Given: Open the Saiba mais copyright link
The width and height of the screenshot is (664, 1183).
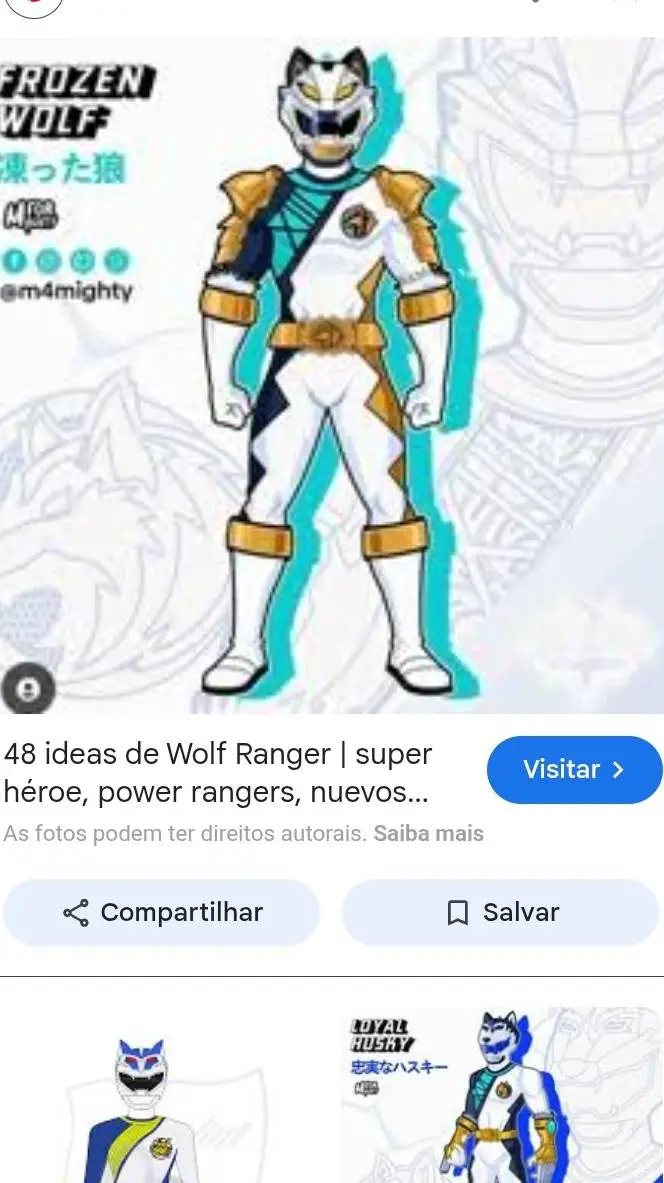Looking at the screenshot, I should [428, 833].
